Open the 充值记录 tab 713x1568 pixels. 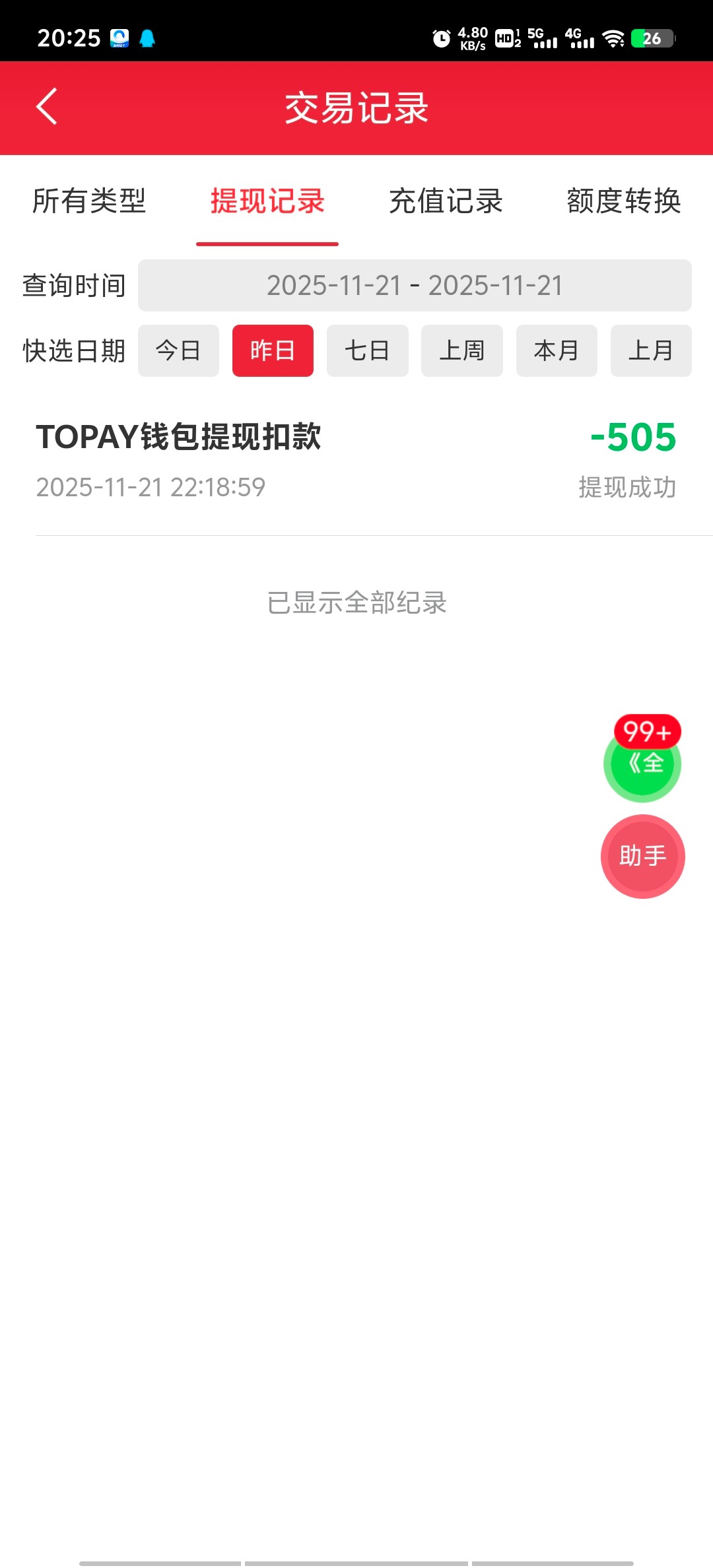click(446, 201)
